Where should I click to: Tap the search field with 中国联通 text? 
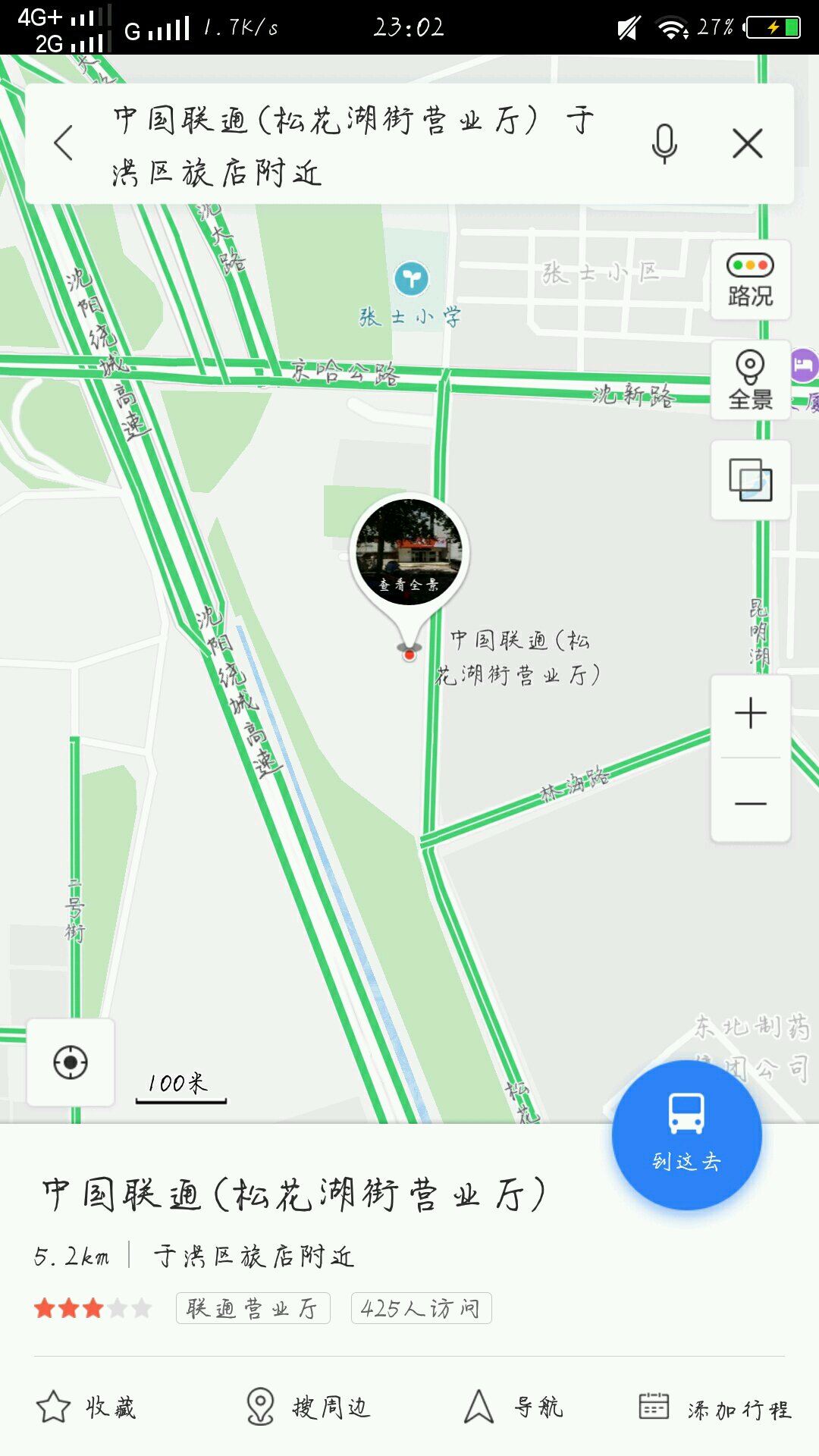356,144
